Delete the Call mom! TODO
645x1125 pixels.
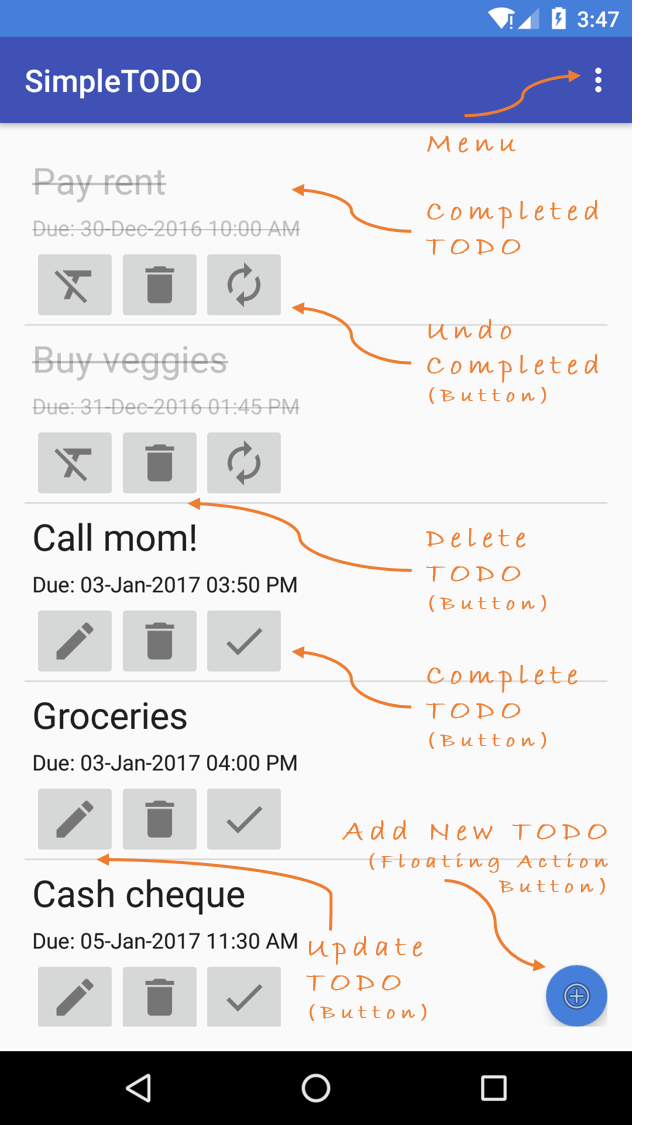[160, 641]
